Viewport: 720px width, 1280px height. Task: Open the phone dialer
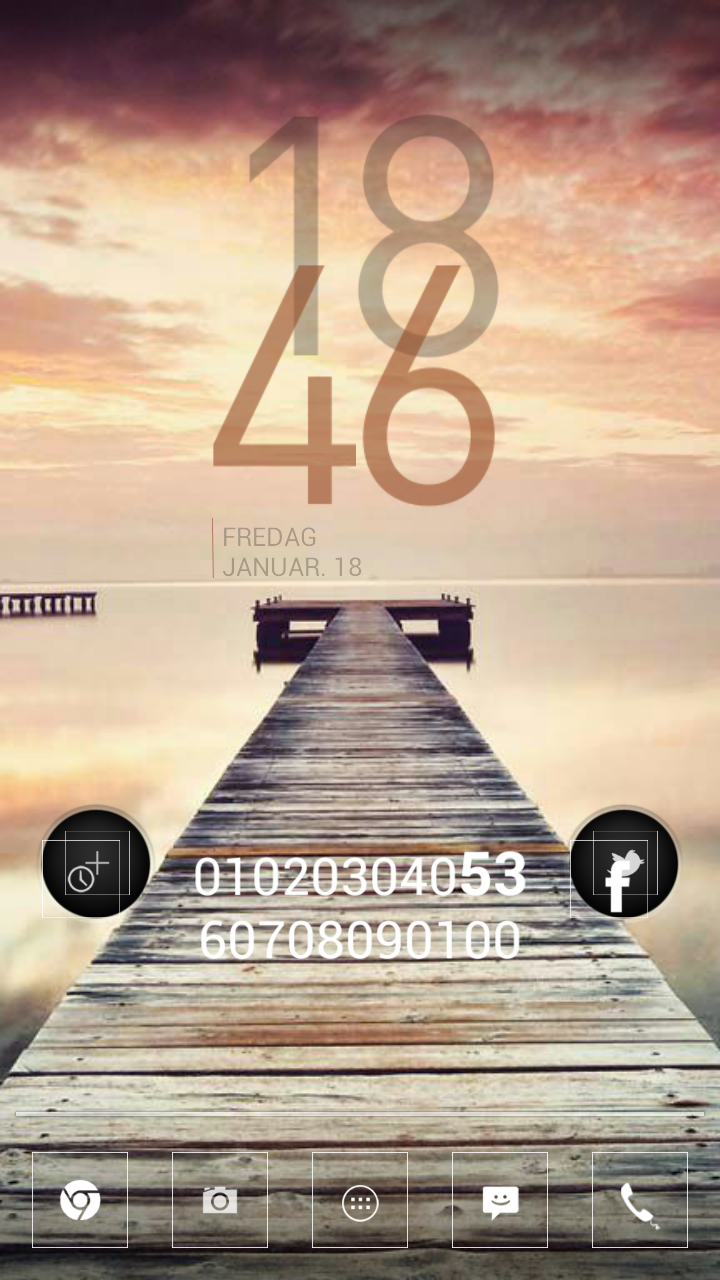[640, 1200]
